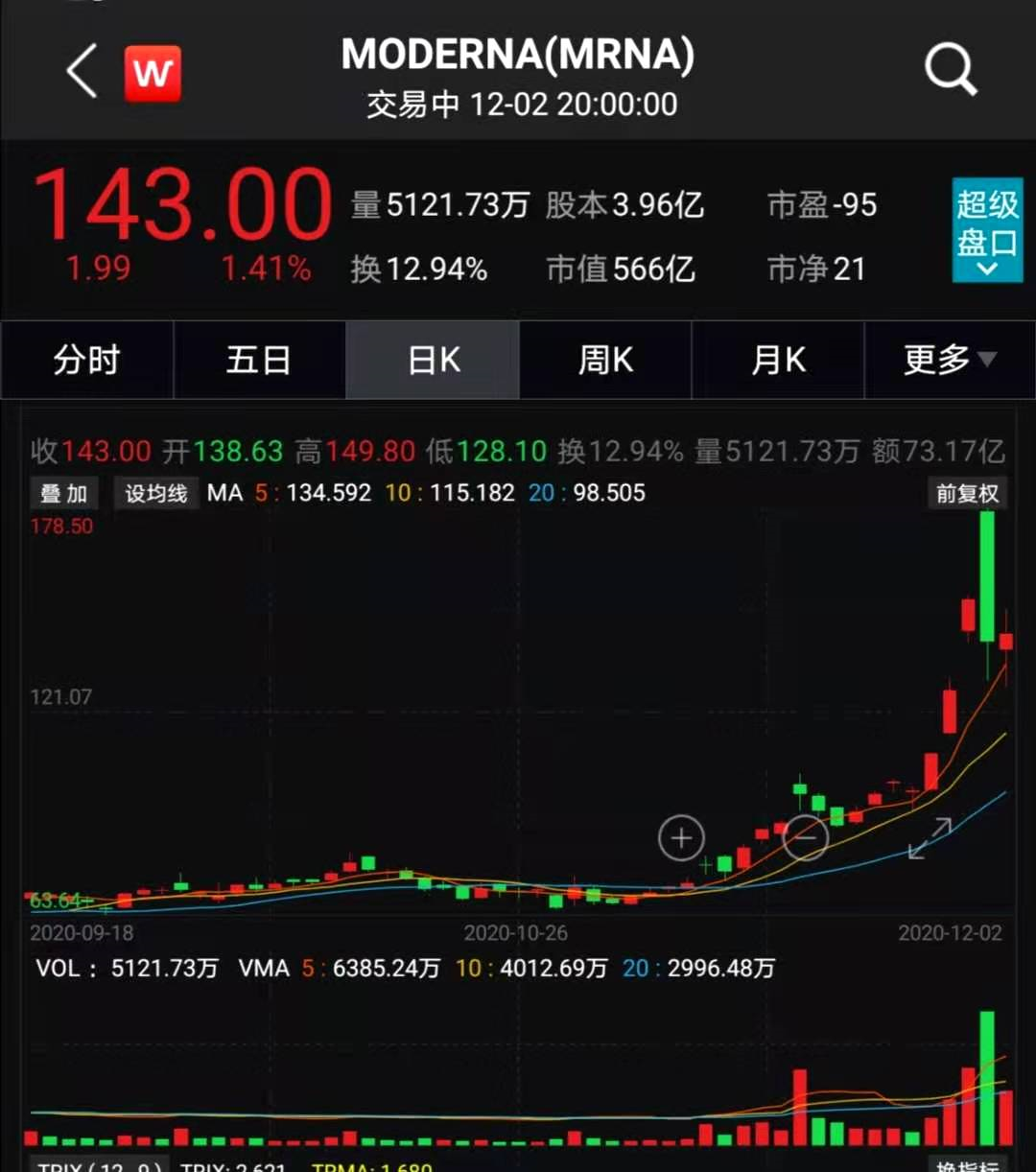Viewport: 1036px width, 1172px height.
Task: Tap the 叠加 overlay button
Action: coord(64,494)
